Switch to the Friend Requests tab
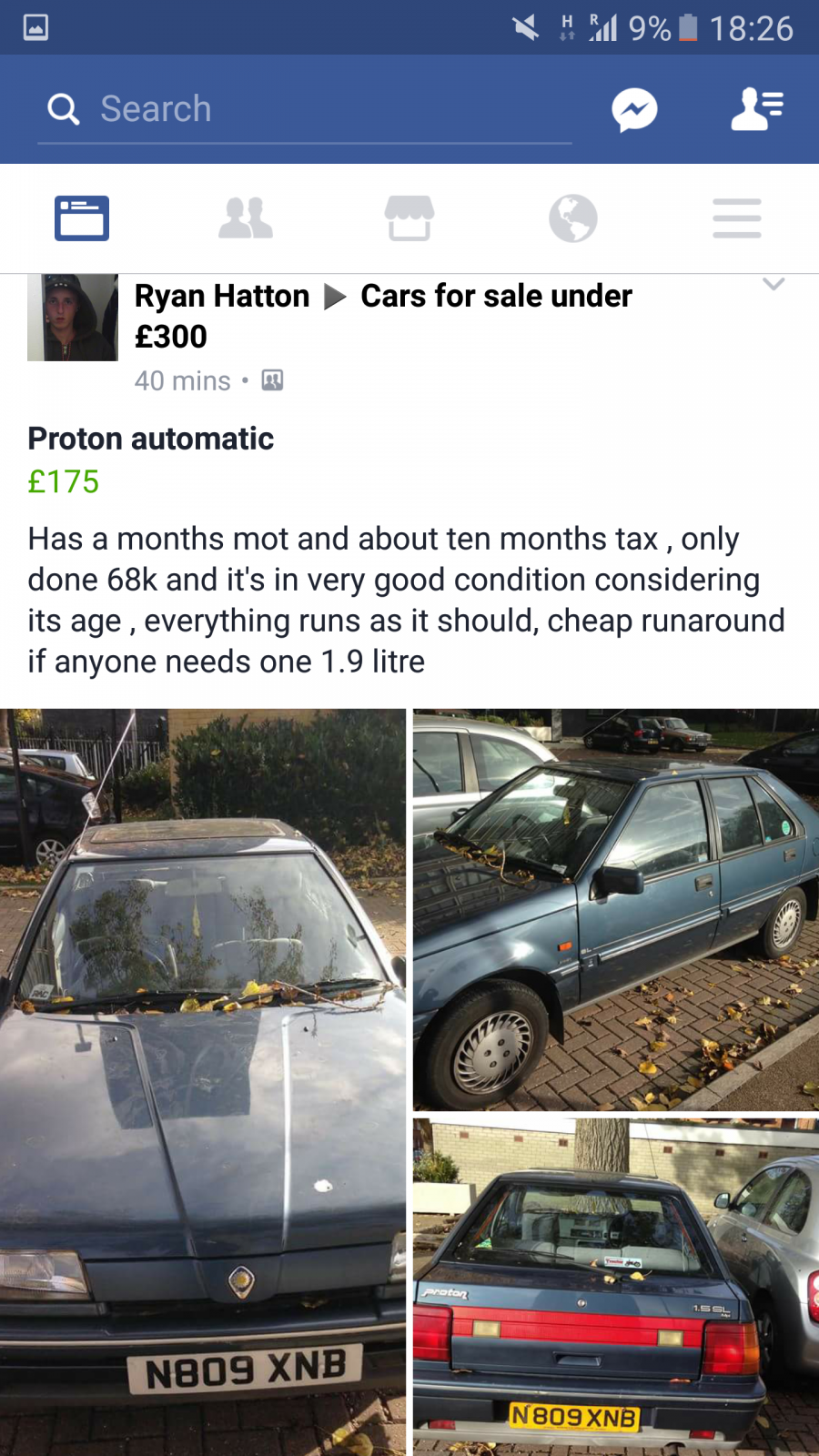 246,218
